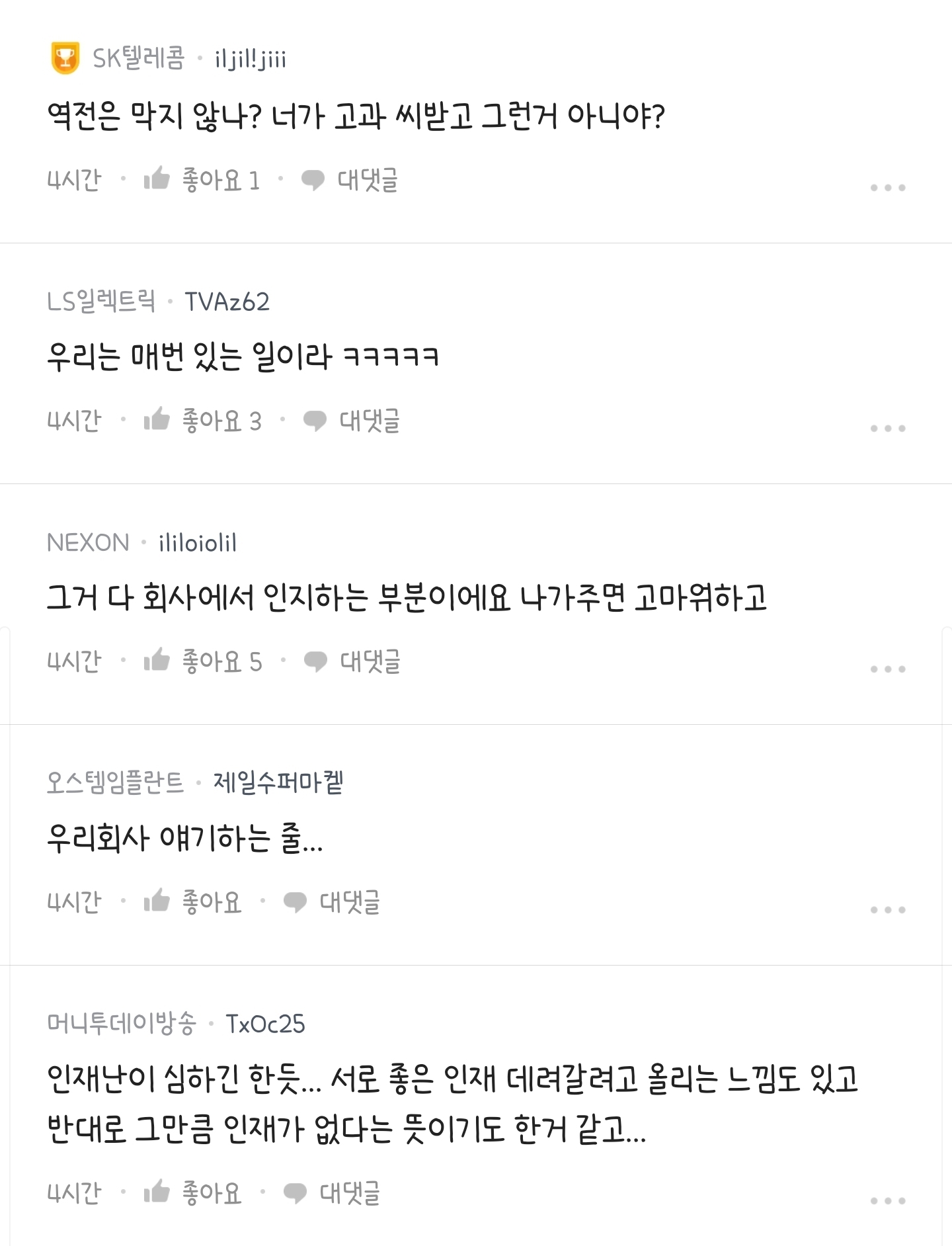The height and width of the screenshot is (1246, 952).
Task: Open three-dot menu on NEXON comment
Action: tap(888, 669)
